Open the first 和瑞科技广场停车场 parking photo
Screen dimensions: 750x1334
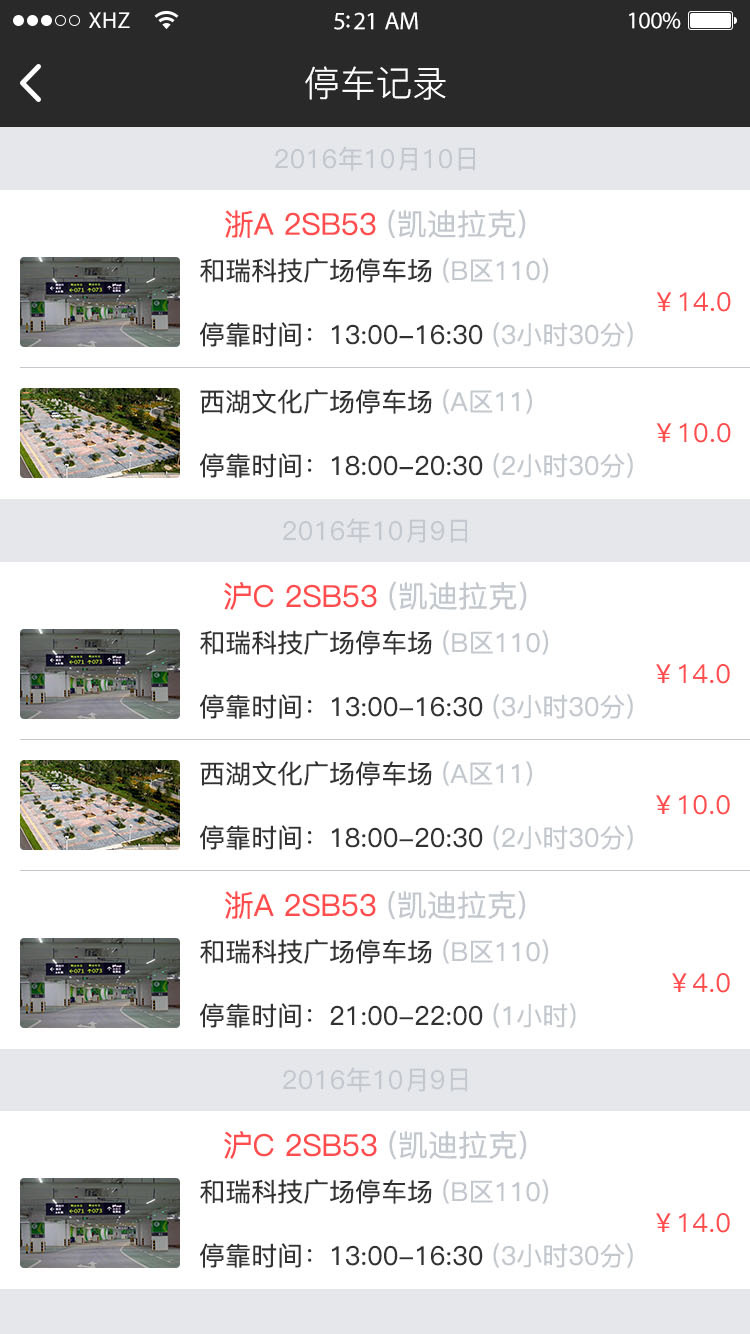pos(99,301)
